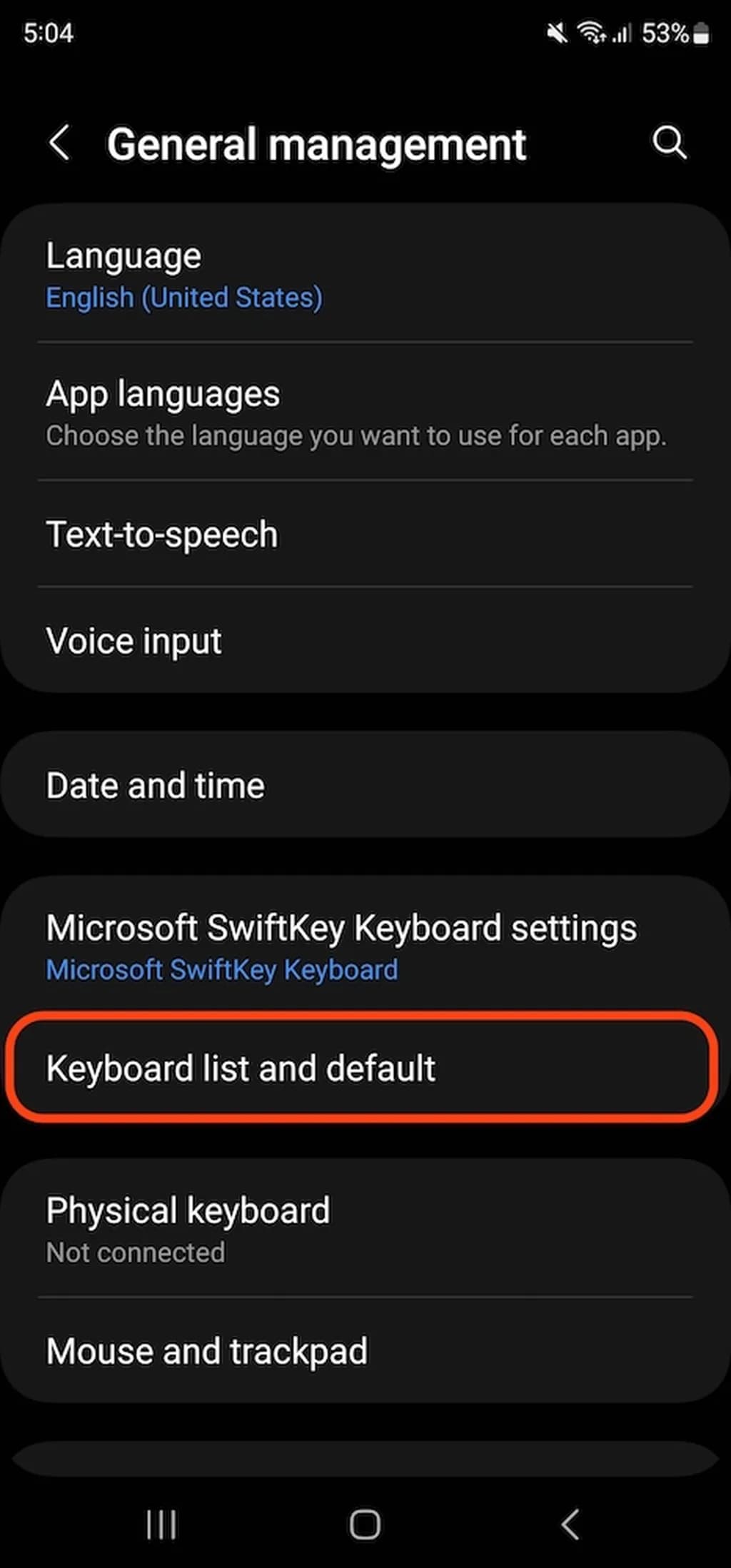Open Keyboard list and default
The width and height of the screenshot is (731, 1568).
[364, 1068]
